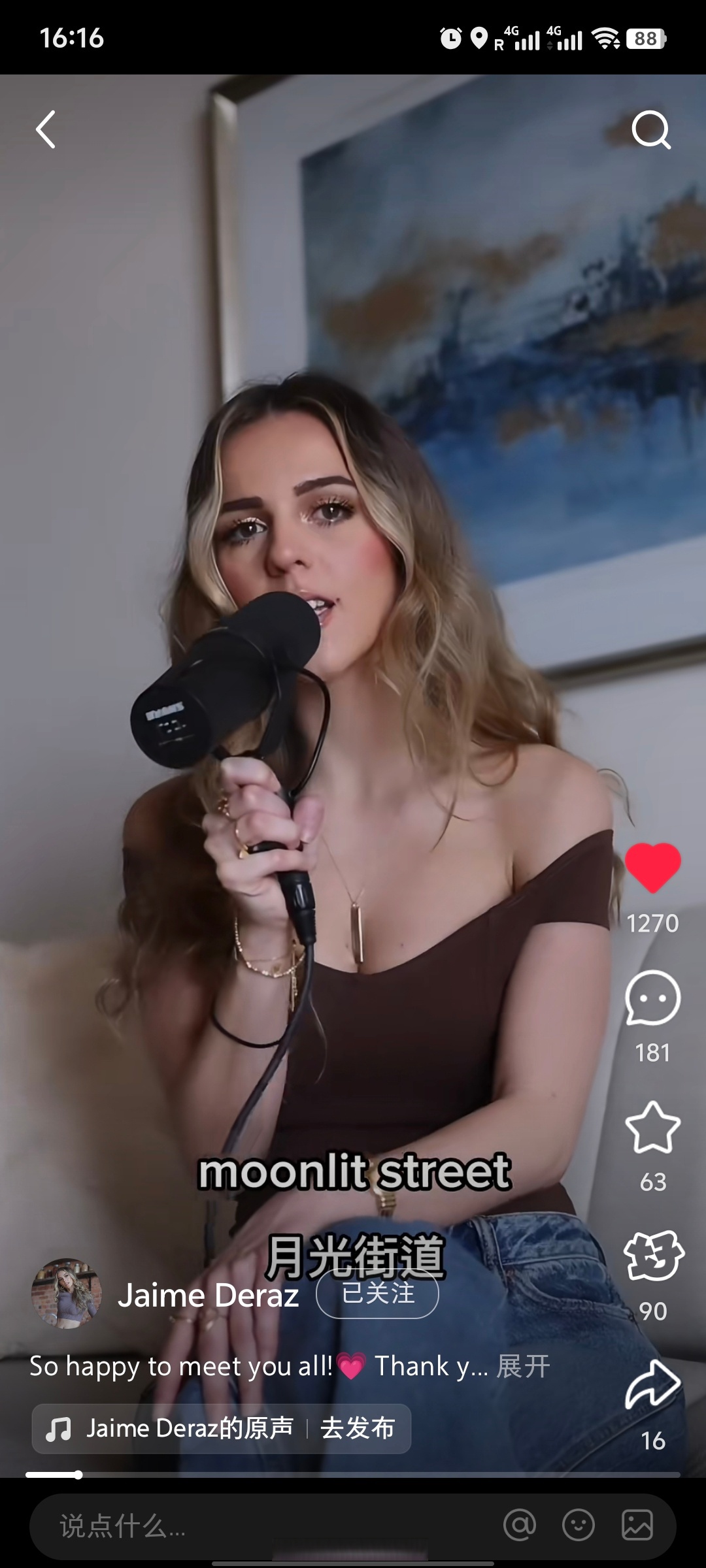Screen dimensions: 706x1568
Task: Mention someone with the @ icon
Action: click(x=520, y=1526)
